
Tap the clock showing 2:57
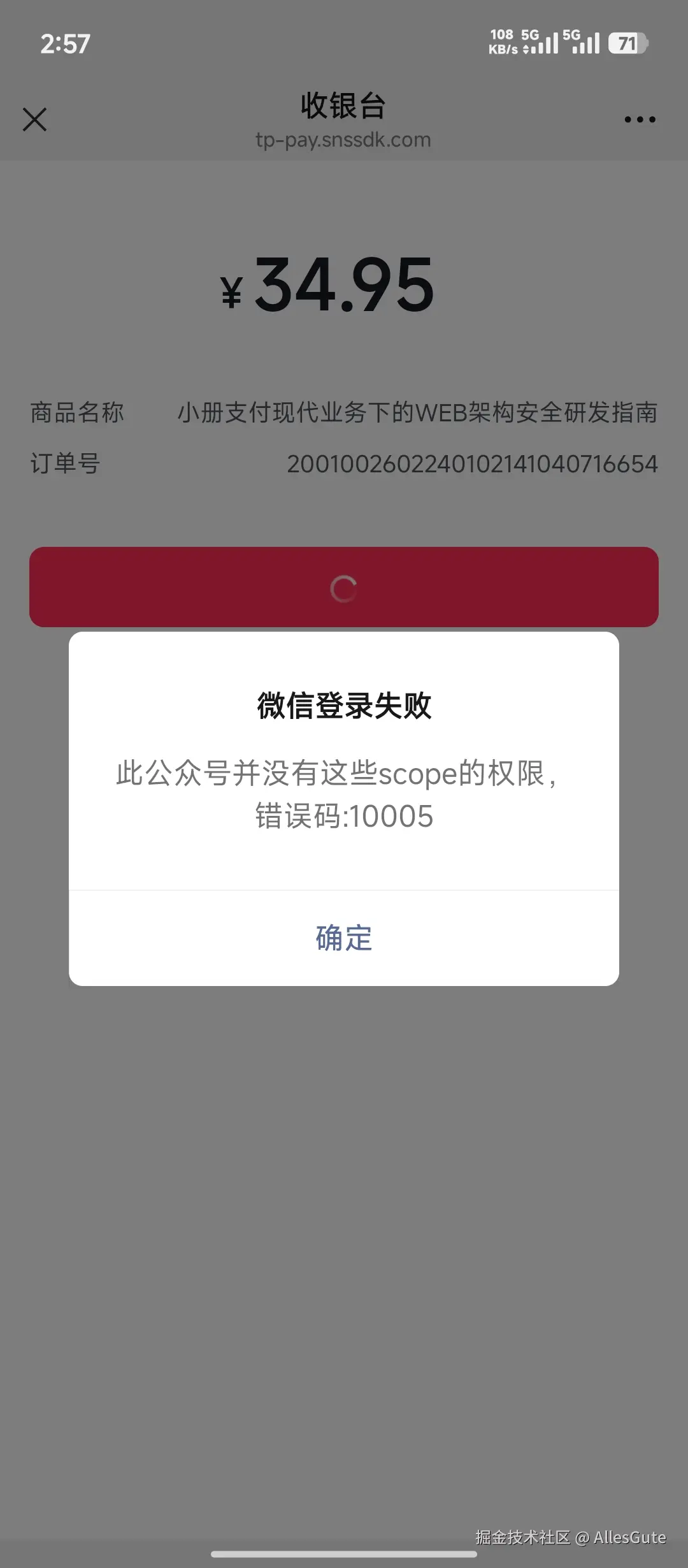[x=64, y=43]
